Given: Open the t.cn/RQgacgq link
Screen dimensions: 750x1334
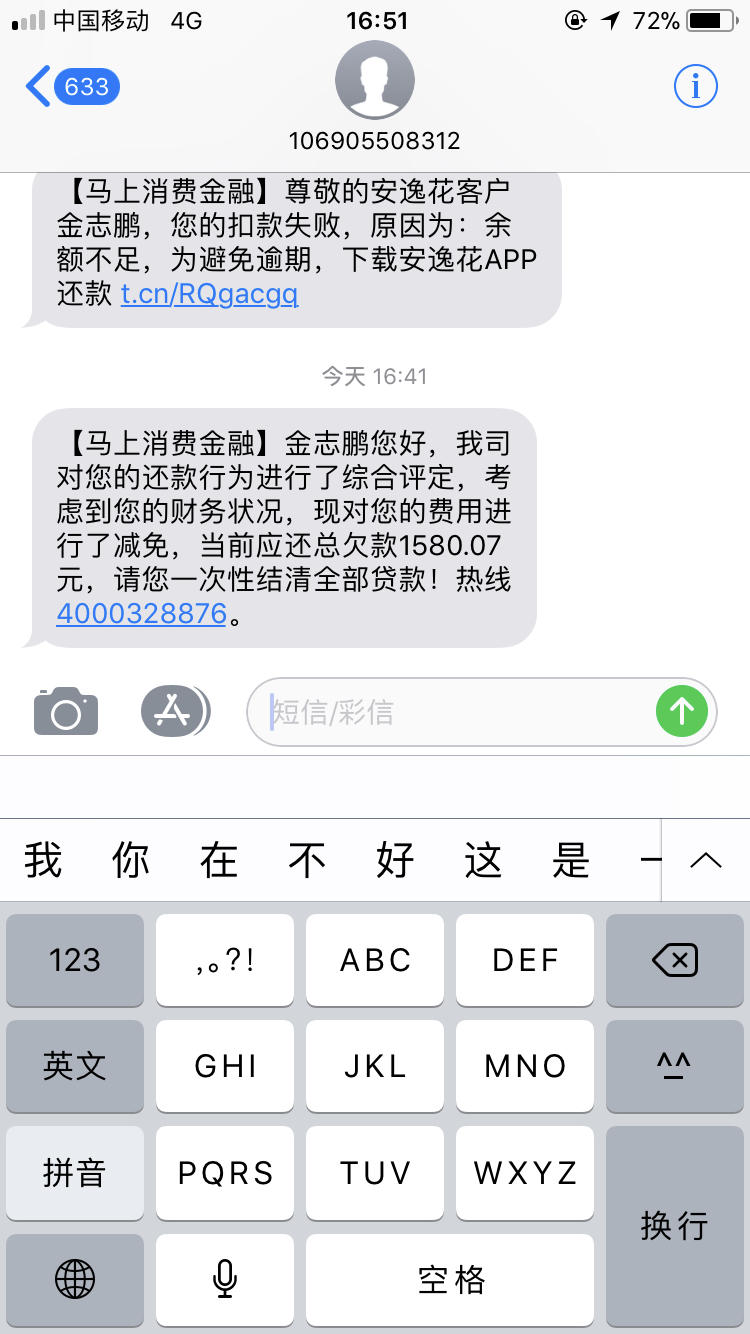Looking at the screenshot, I should [209, 294].
